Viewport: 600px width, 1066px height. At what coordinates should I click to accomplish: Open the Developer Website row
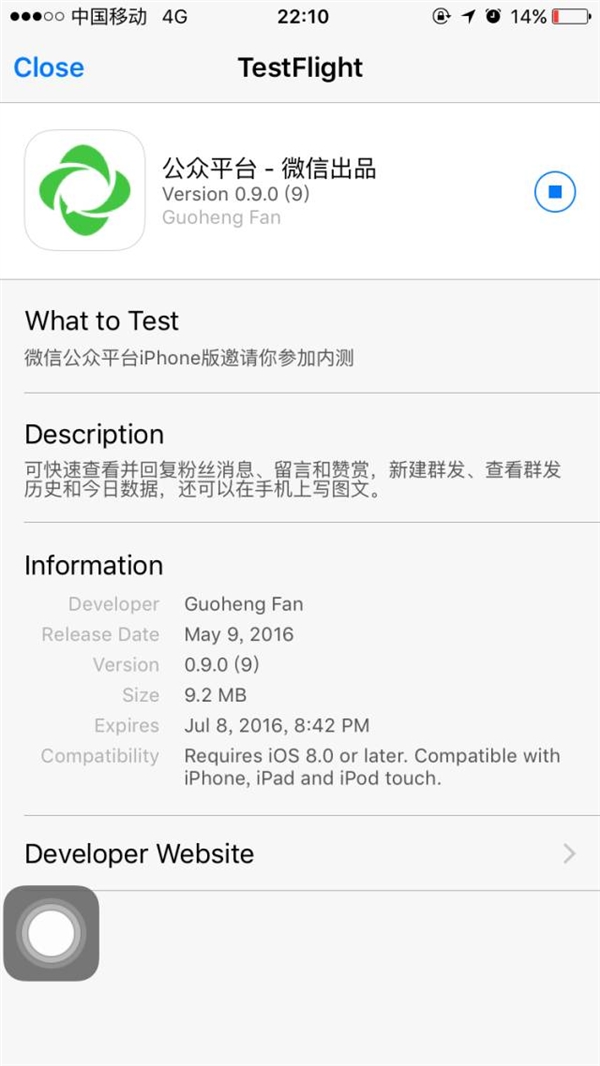point(300,853)
